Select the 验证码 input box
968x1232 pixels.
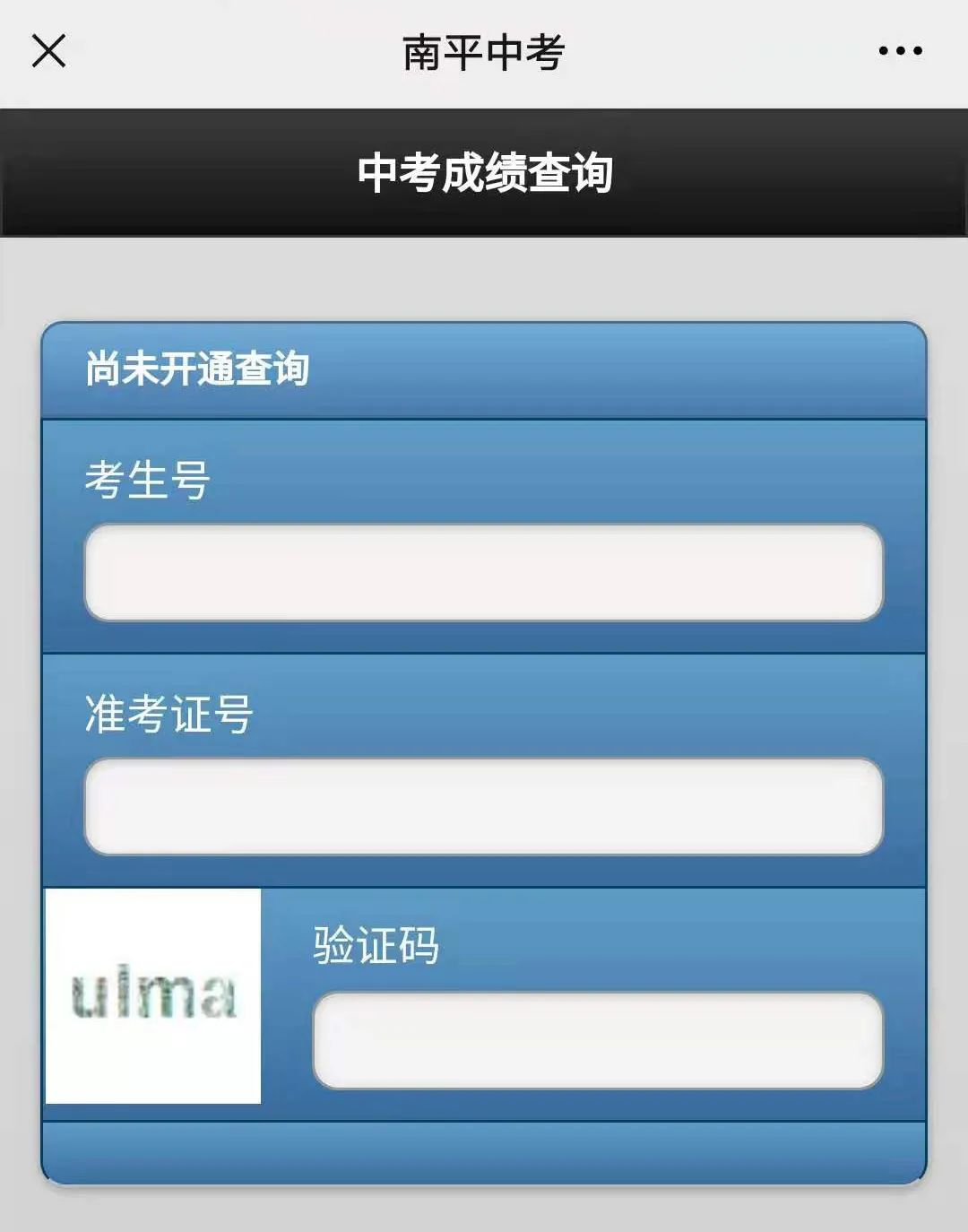pyautogui.click(x=598, y=1040)
